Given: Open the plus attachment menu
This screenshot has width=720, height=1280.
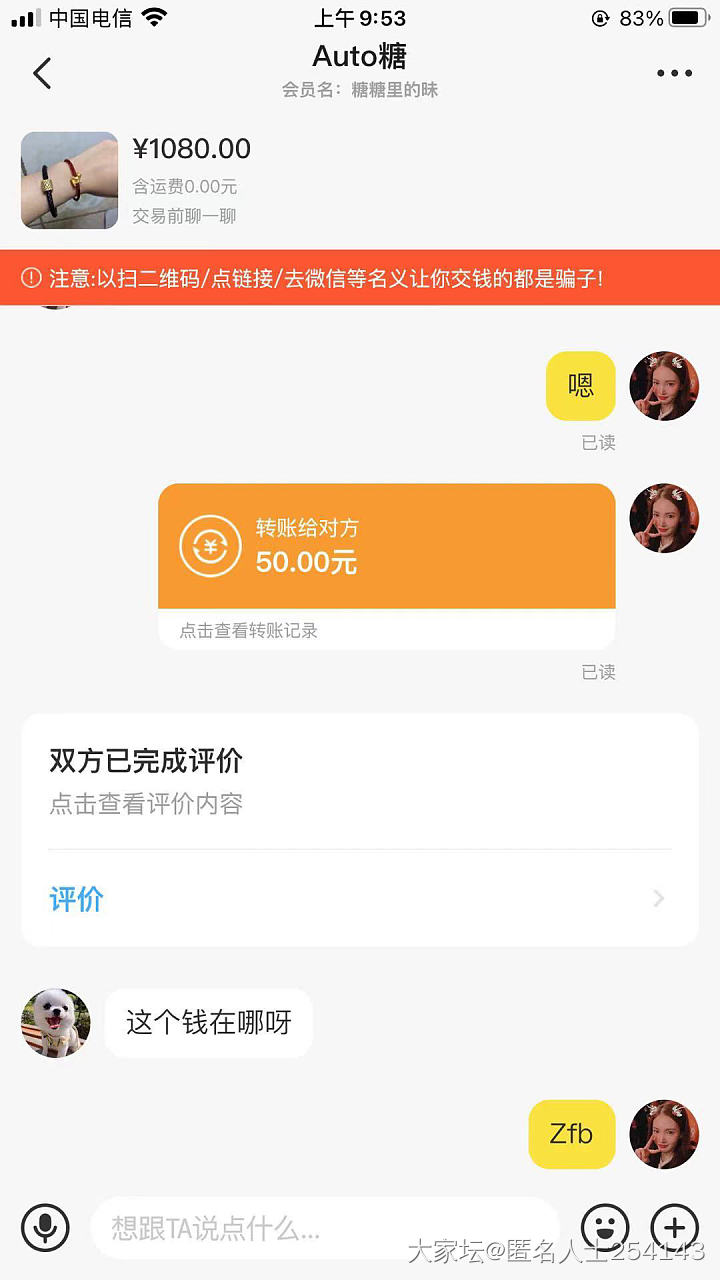Looking at the screenshot, I should [x=675, y=1226].
